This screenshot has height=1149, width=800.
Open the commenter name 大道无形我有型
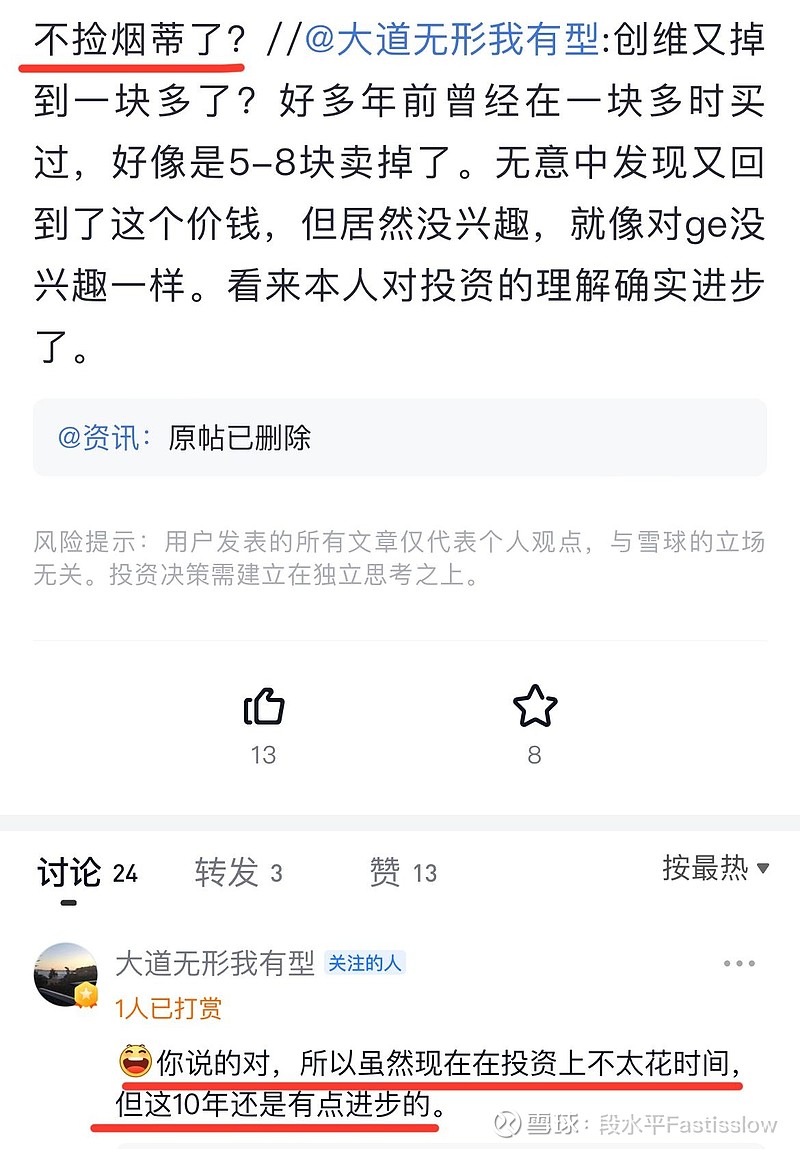[x=215, y=963]
